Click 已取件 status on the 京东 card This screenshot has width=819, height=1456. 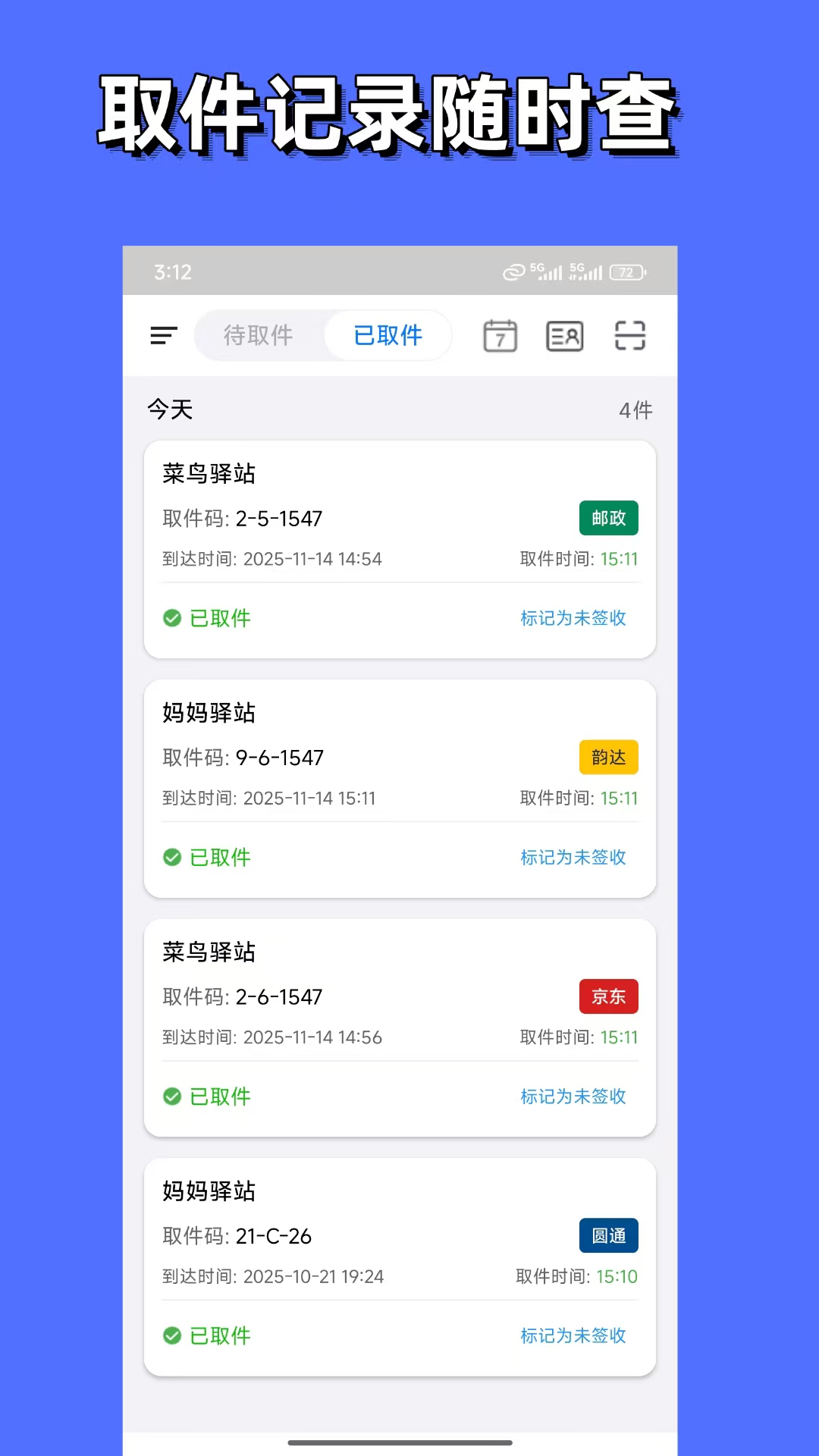coord(221,1097)
